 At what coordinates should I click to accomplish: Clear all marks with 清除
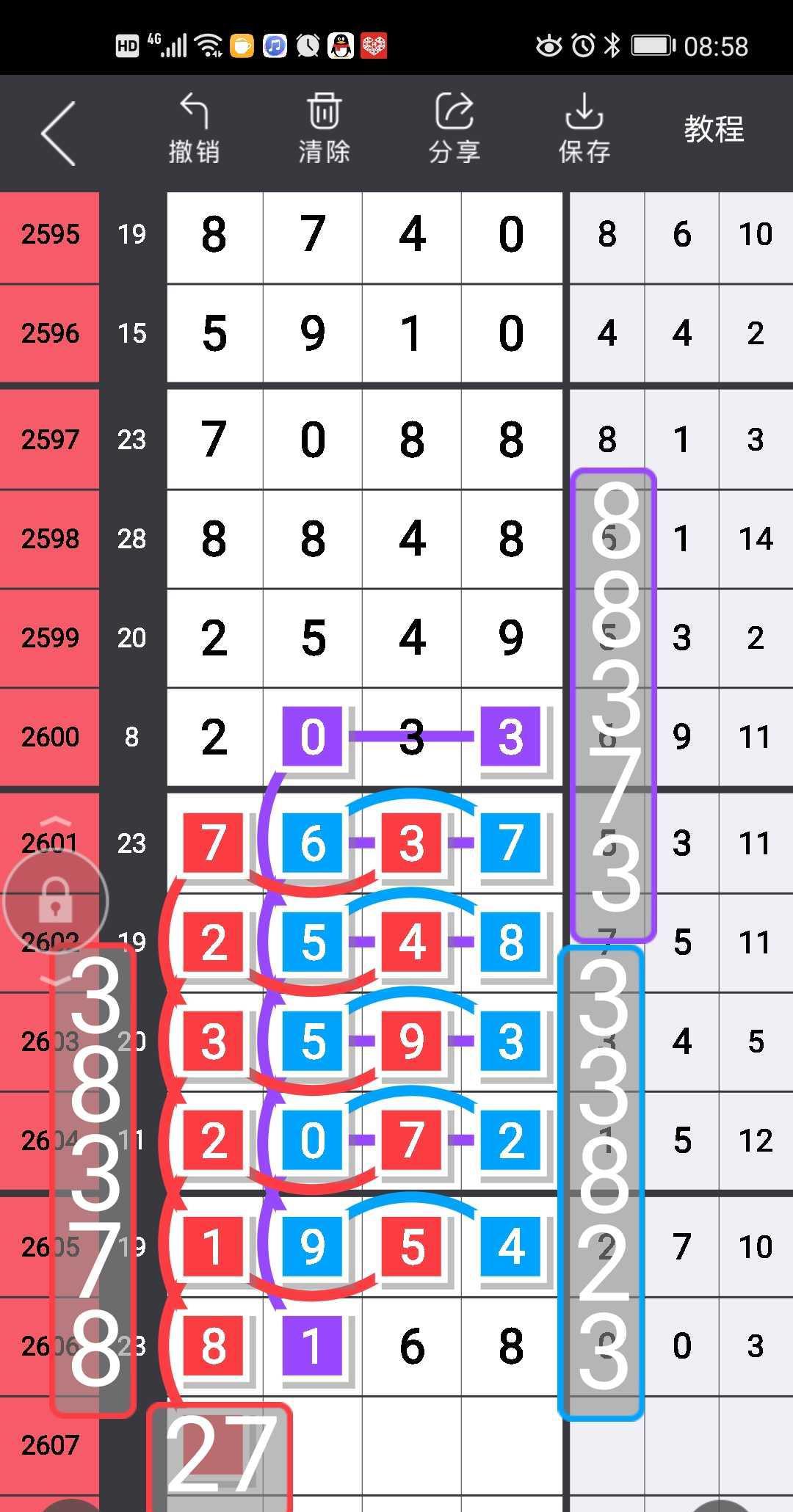click(324, 129)
